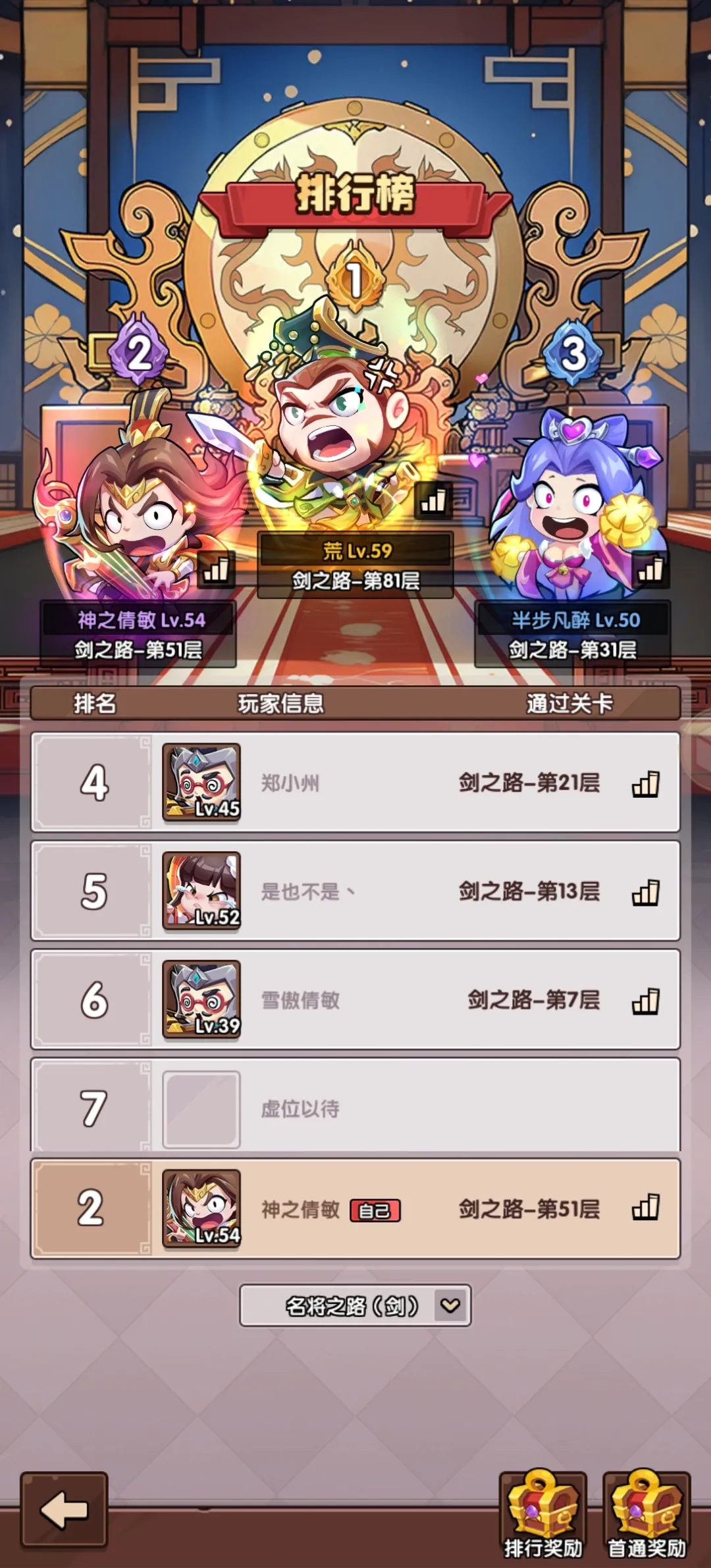Open stats icon in own 自己 row

(x=645, y=1207)
